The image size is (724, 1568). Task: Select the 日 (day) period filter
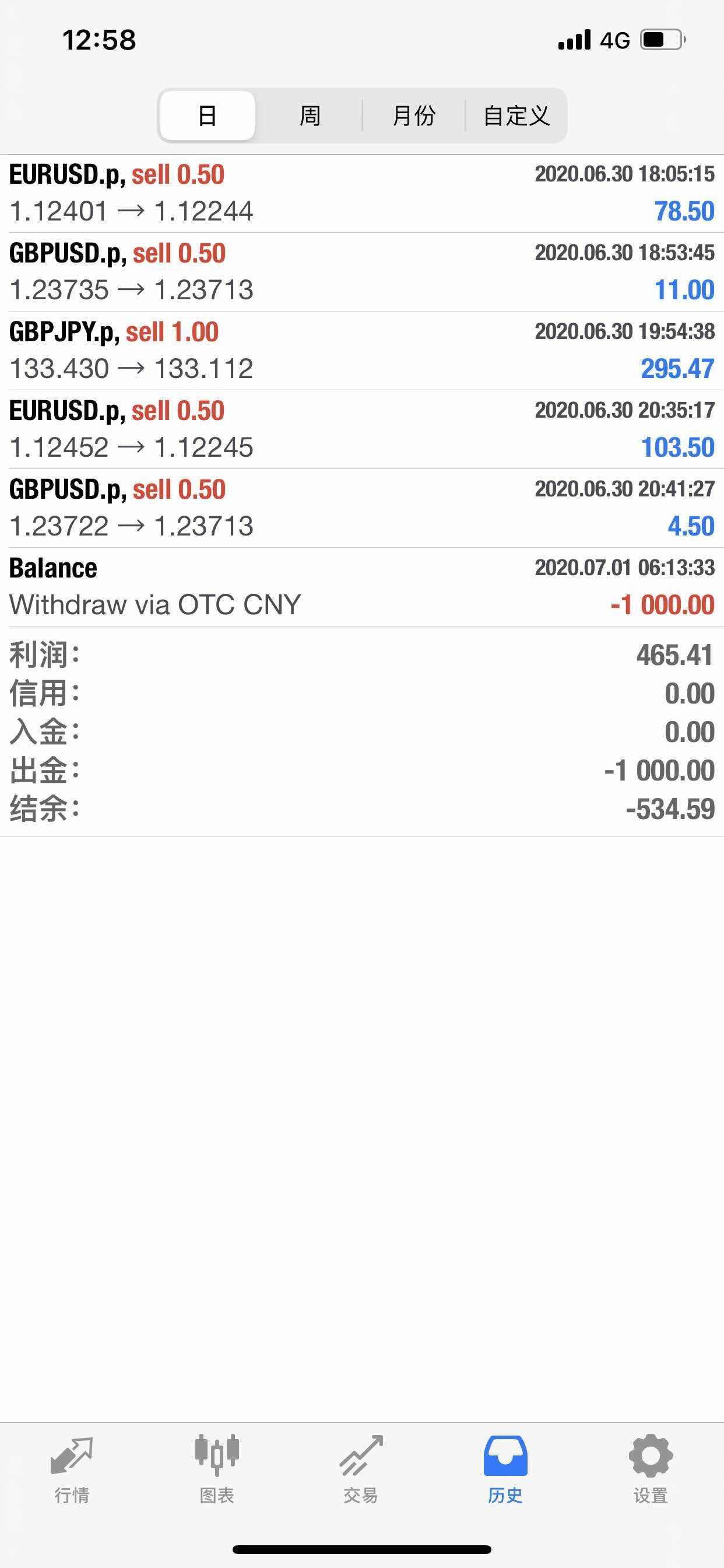[x=208, y=116]
